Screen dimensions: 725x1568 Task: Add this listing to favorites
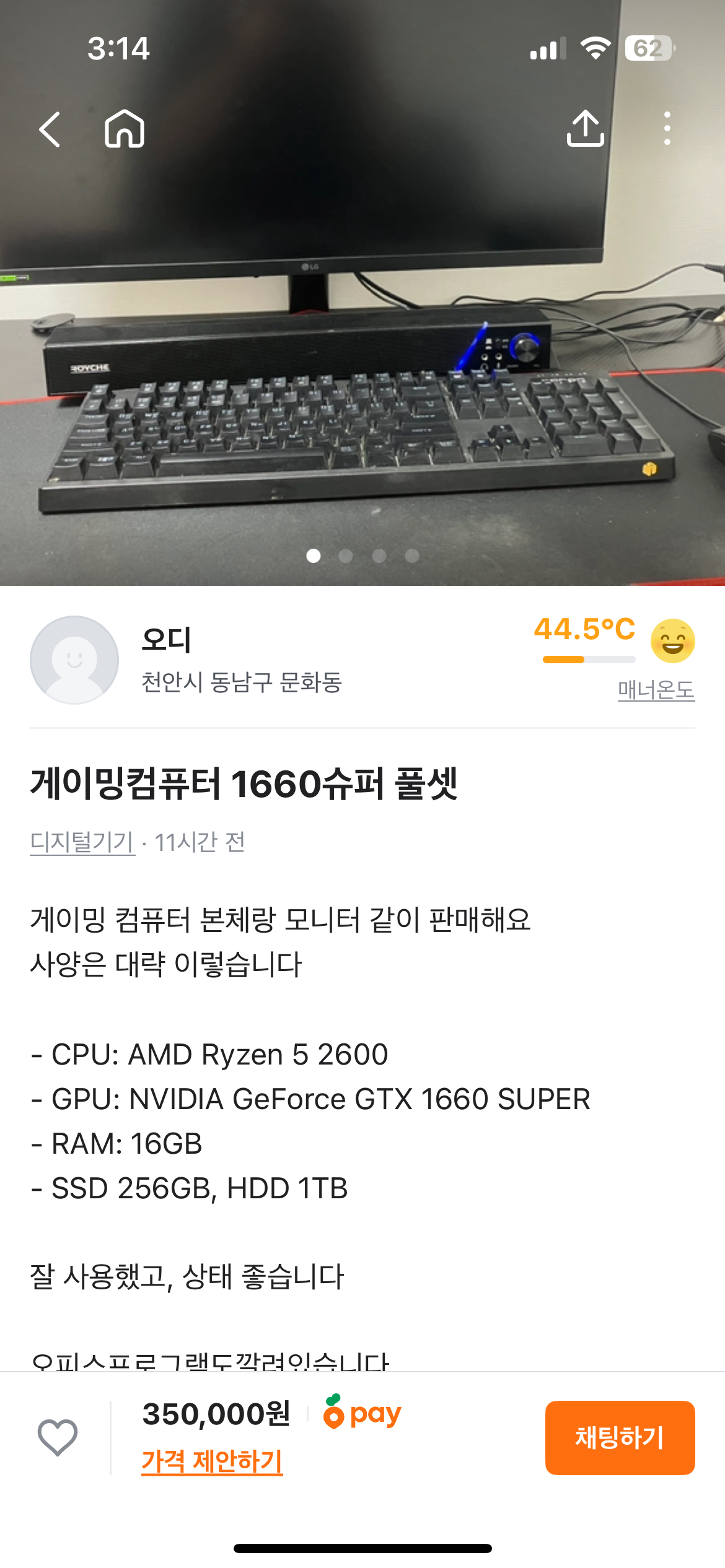tap(58, 1437)
